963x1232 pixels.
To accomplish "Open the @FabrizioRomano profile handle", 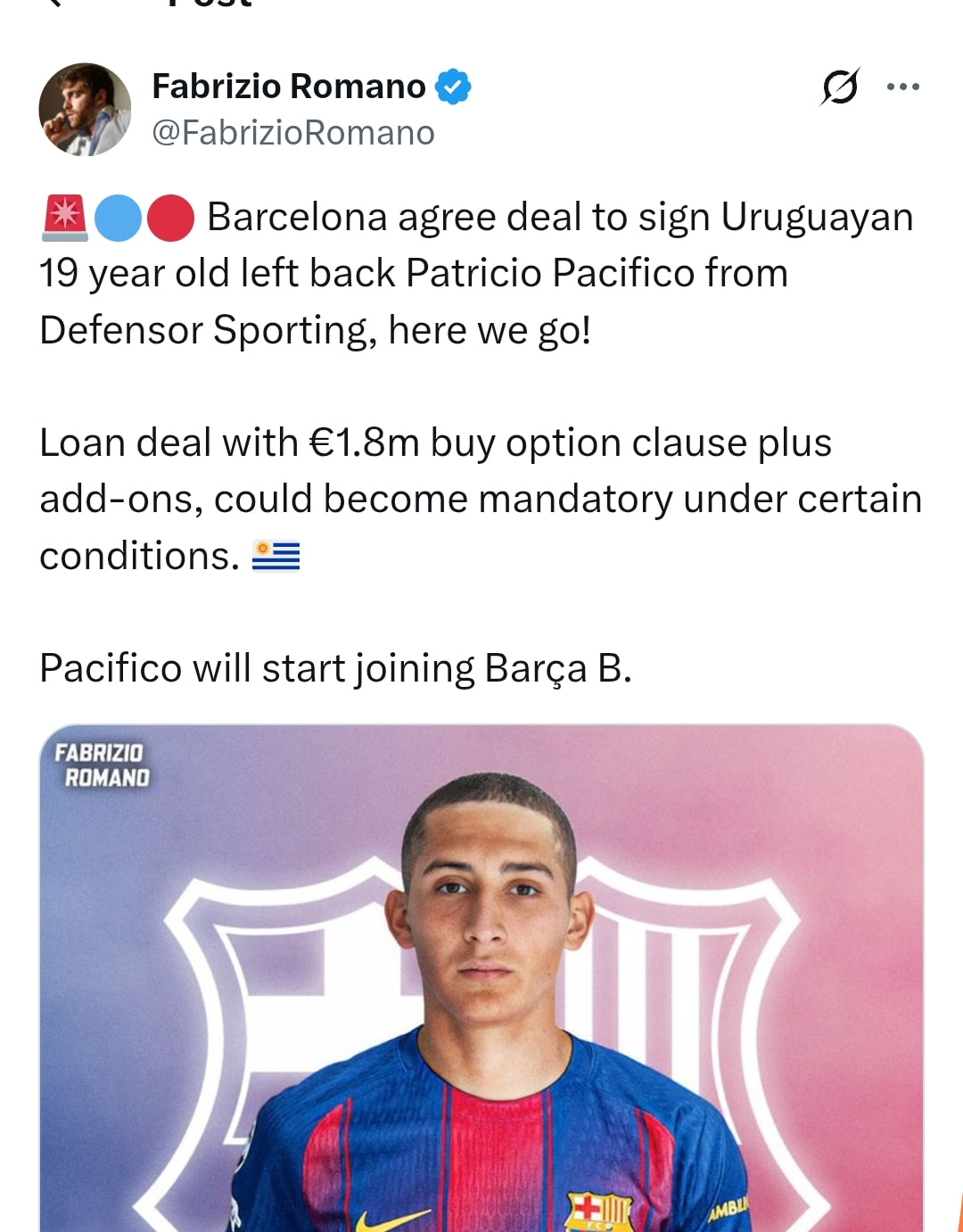I will tap(293, 133).
